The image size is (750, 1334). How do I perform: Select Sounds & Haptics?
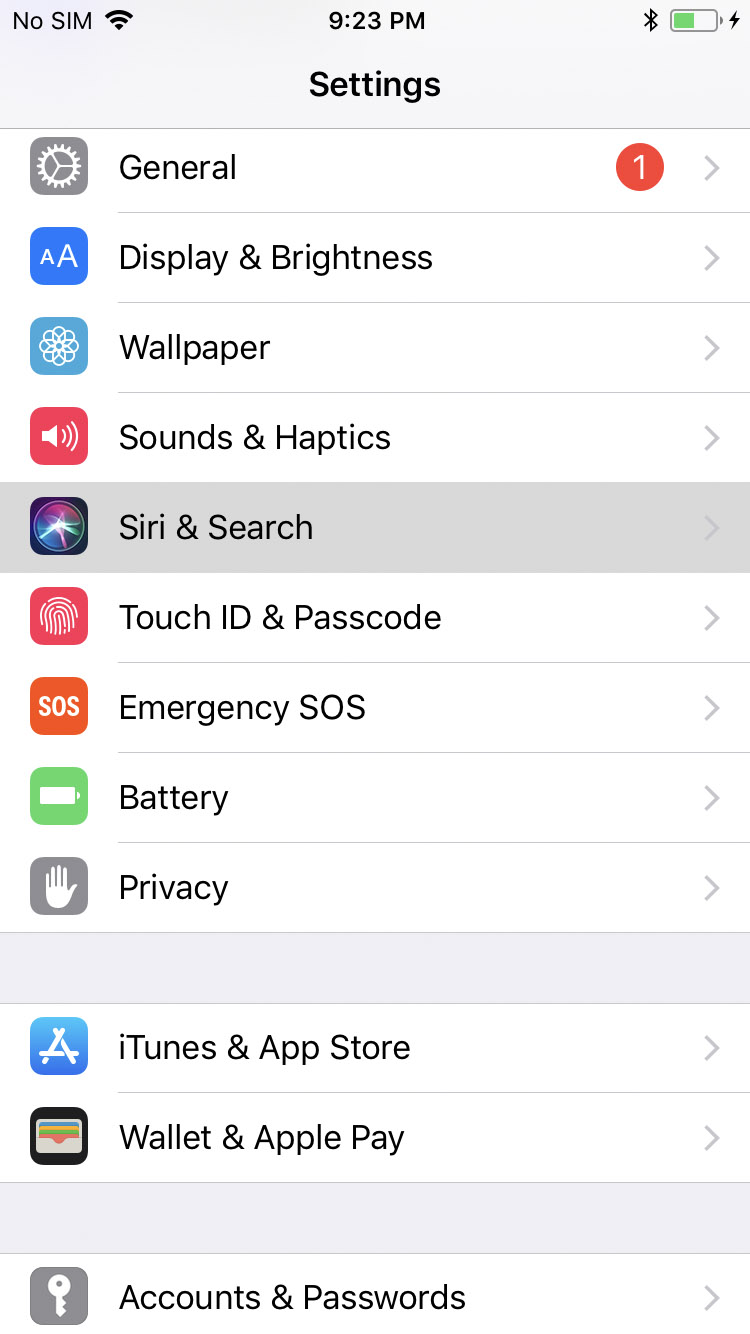[254, 438]
